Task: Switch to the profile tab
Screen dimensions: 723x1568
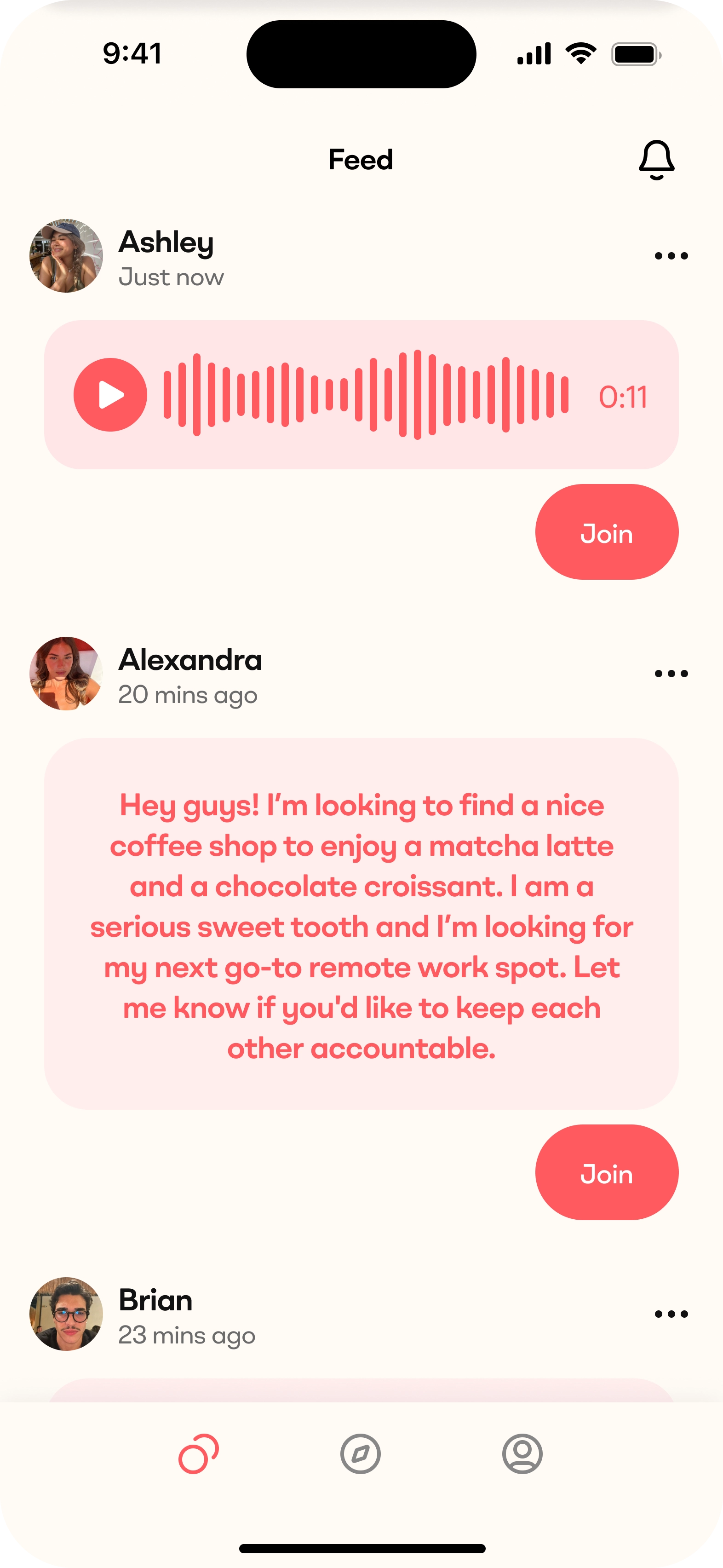Action: point(522,1453)
